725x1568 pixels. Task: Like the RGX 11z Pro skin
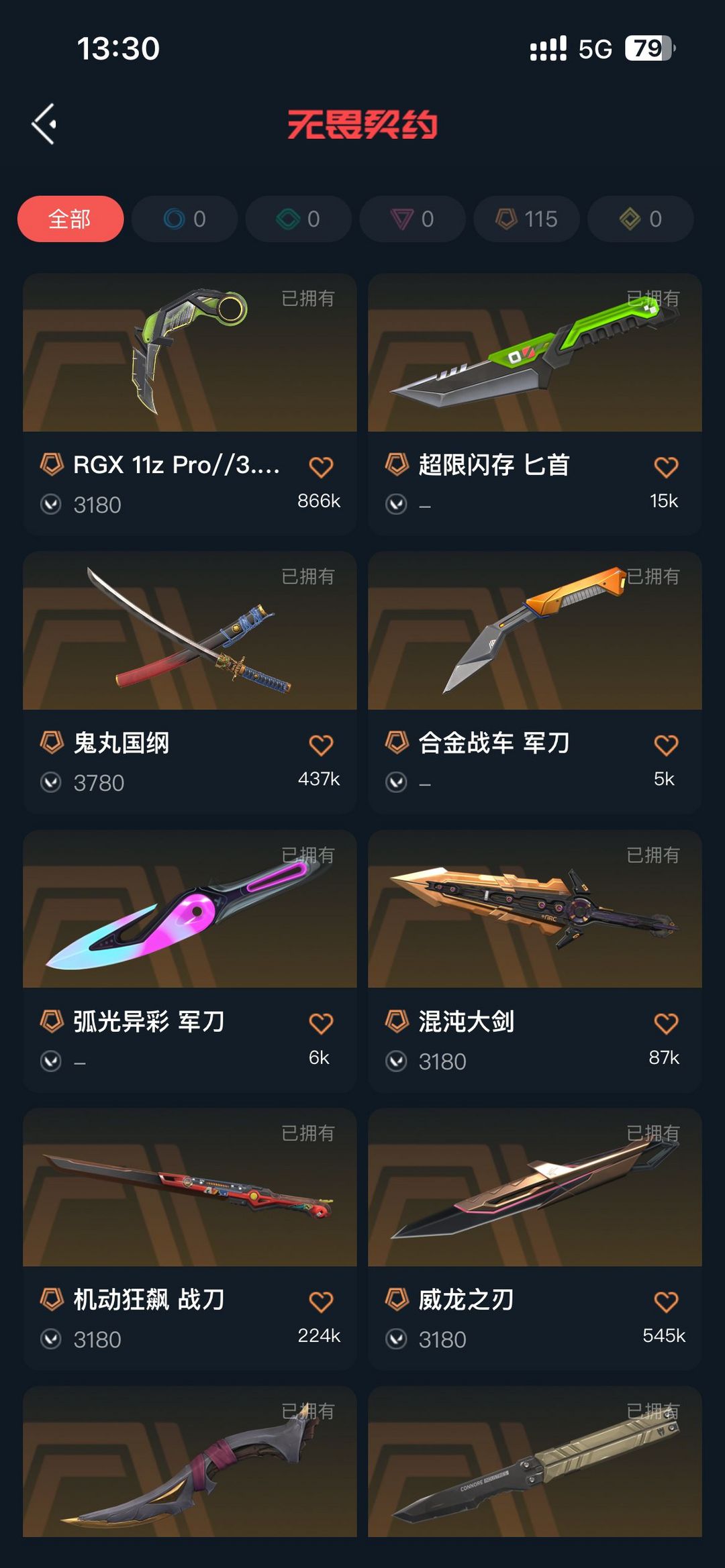point(321,467)
